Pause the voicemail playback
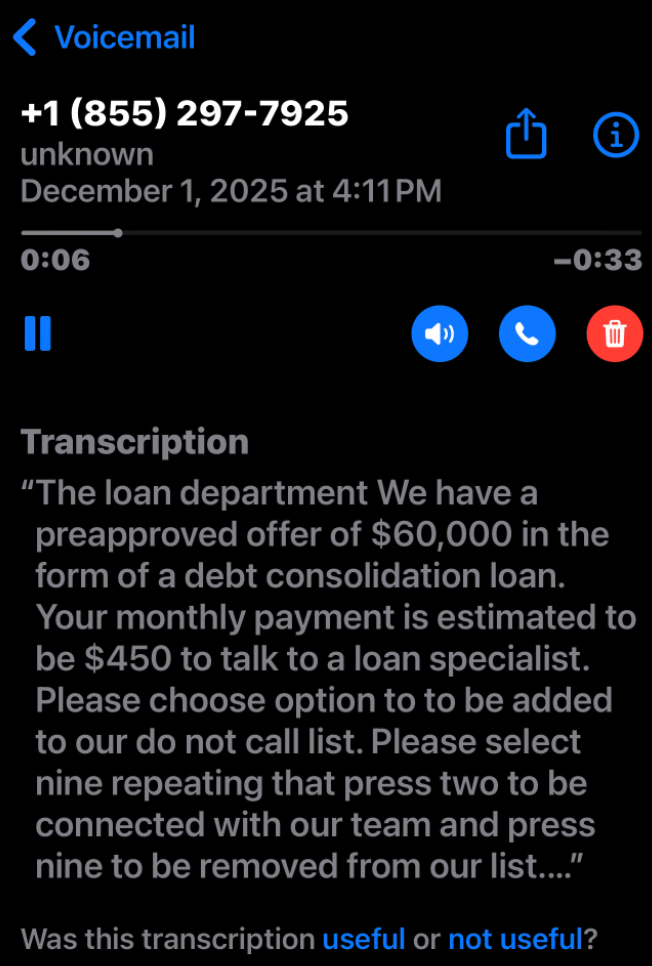Viewport: 652px width, 966px height. coord(38,333)
